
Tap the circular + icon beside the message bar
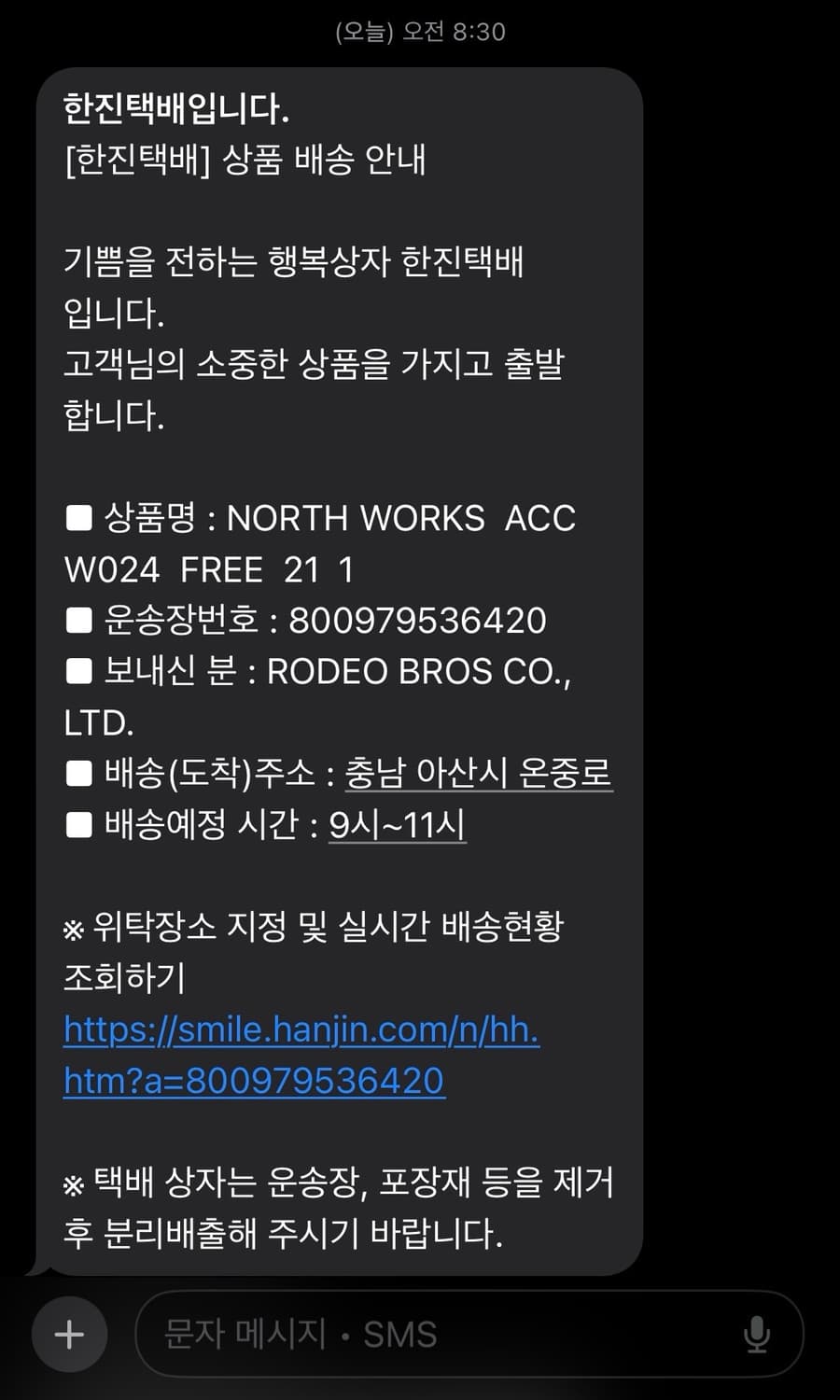click(68, 1334)
